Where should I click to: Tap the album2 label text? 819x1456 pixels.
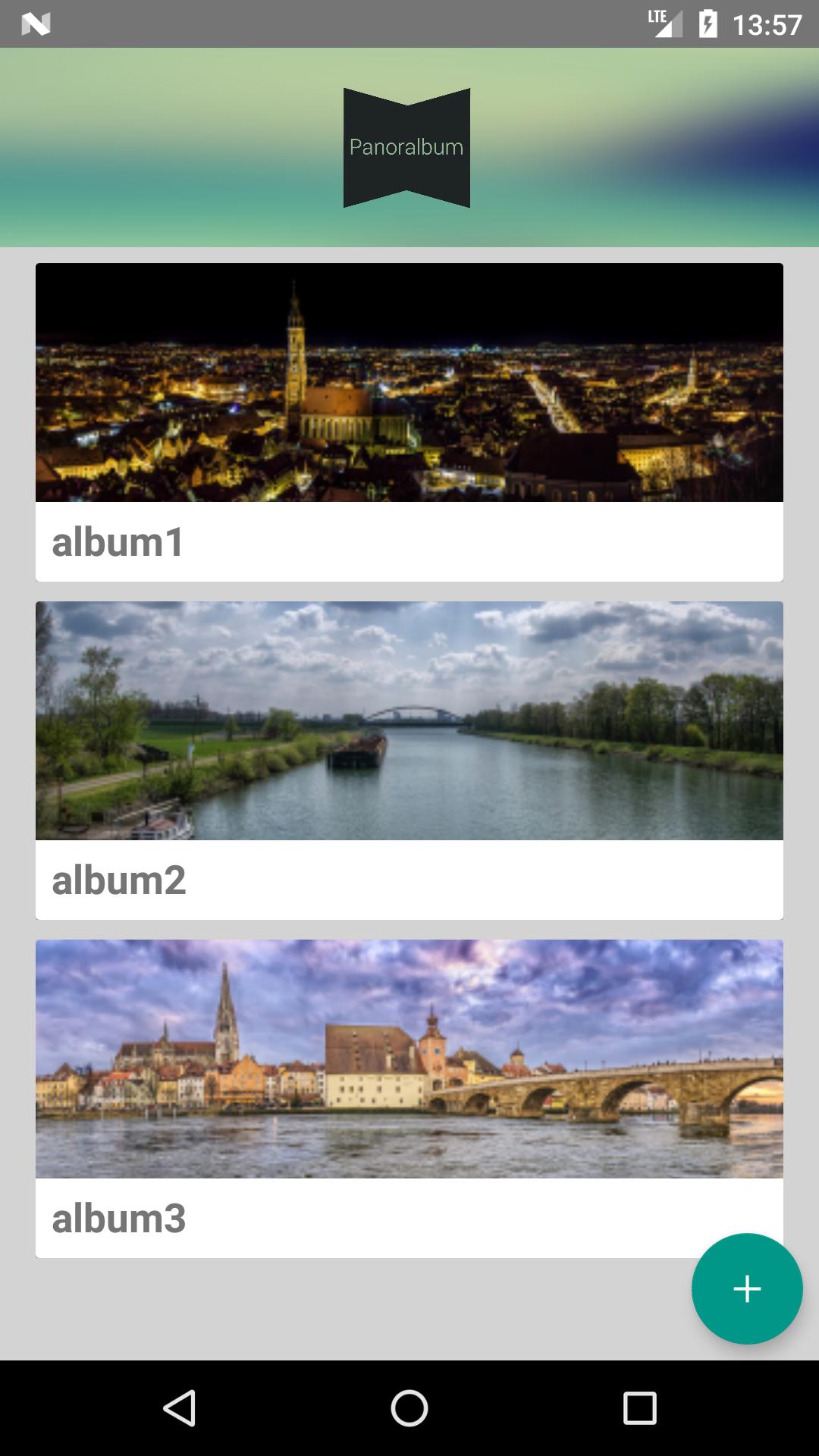click(x=119, y=880)
